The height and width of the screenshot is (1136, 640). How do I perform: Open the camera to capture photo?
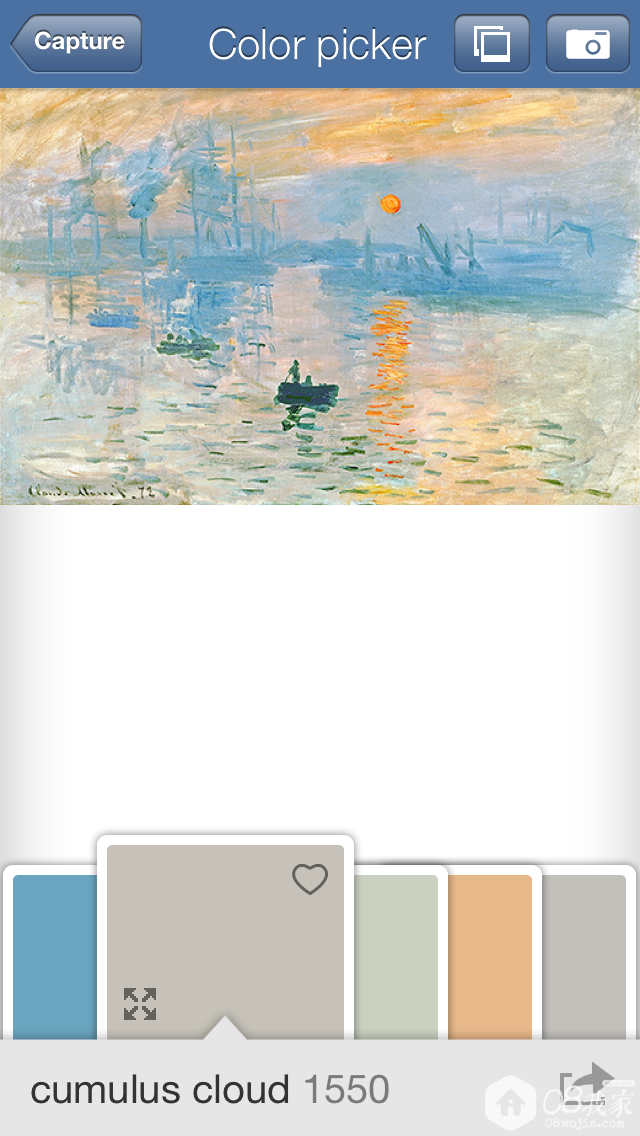pyautogui.click(x=587, y=44)
